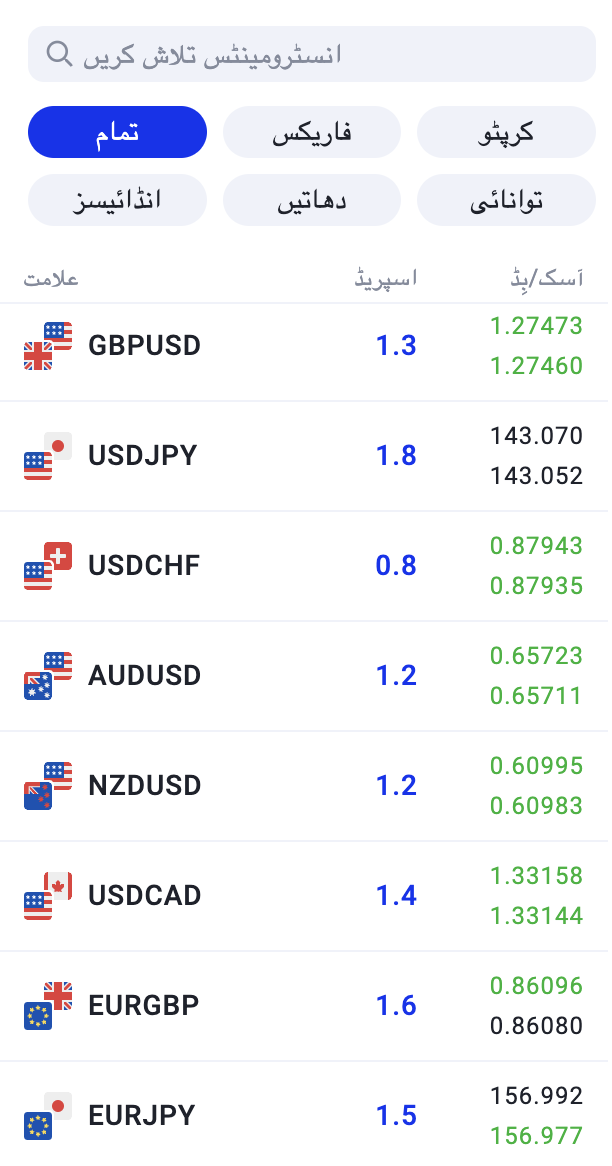Switch to the فاریکس (Forex) filter

pyautogui.click(x=312, y=132)
